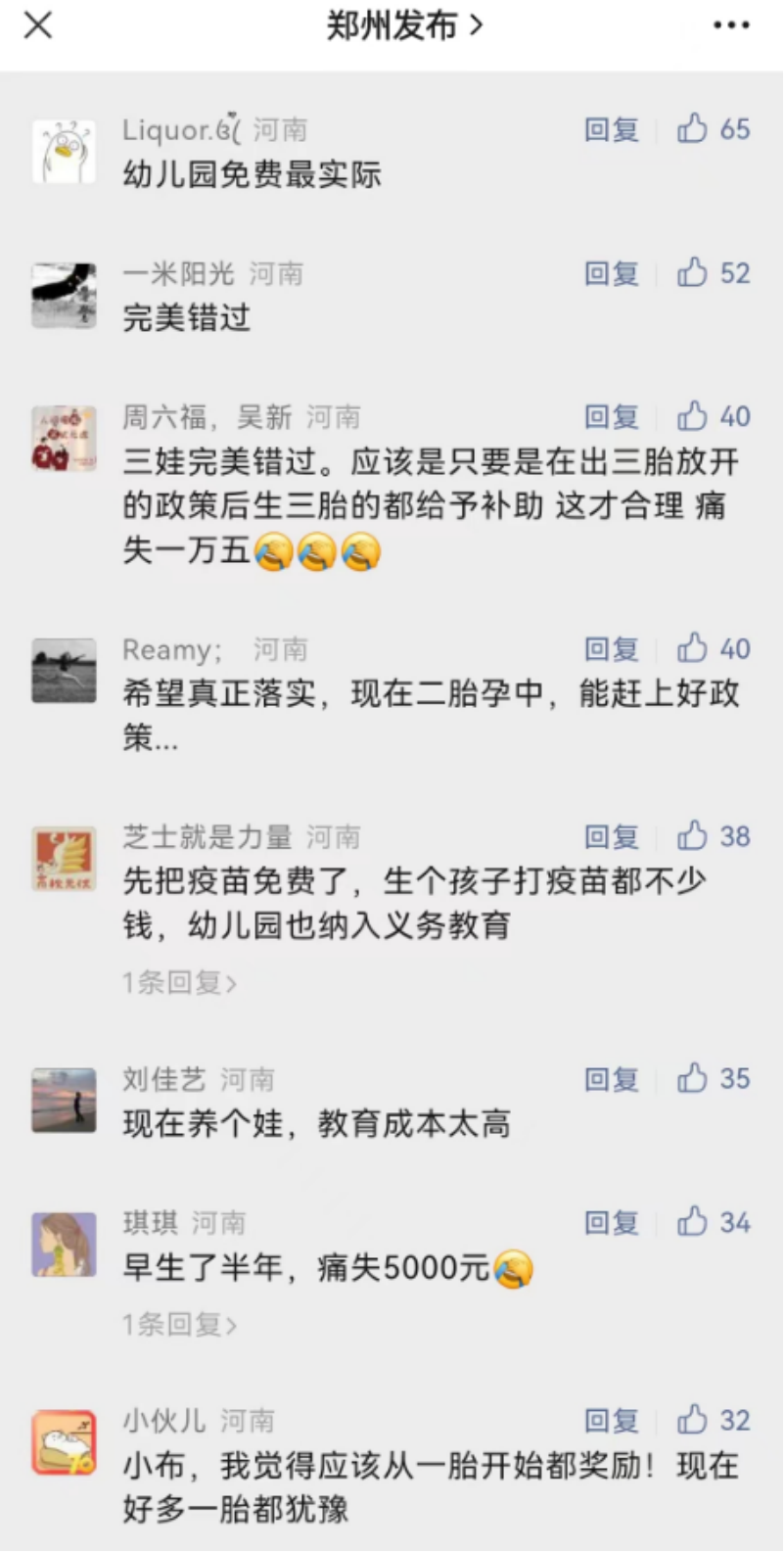Reply to 刘佳艺's comment
Viewport: 784px width, 1552px height.
[612, 1079]
